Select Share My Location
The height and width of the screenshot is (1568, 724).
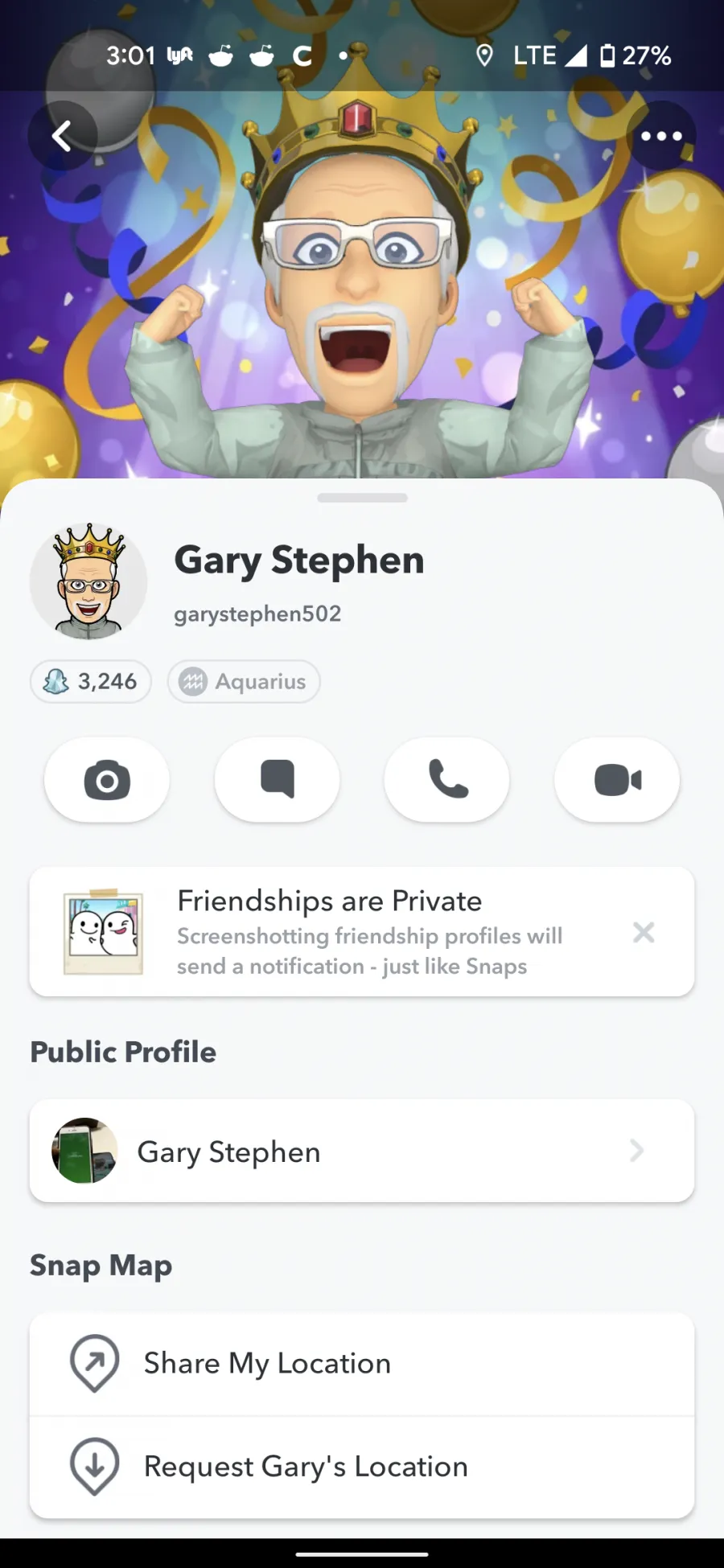(362, 1364)
